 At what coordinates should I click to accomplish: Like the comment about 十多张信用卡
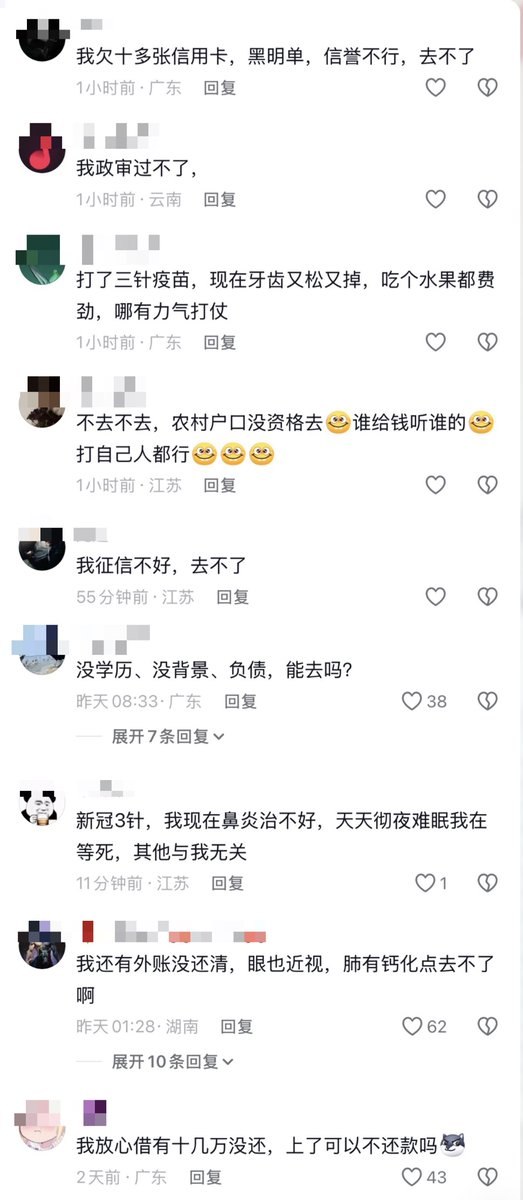[435, 88]
